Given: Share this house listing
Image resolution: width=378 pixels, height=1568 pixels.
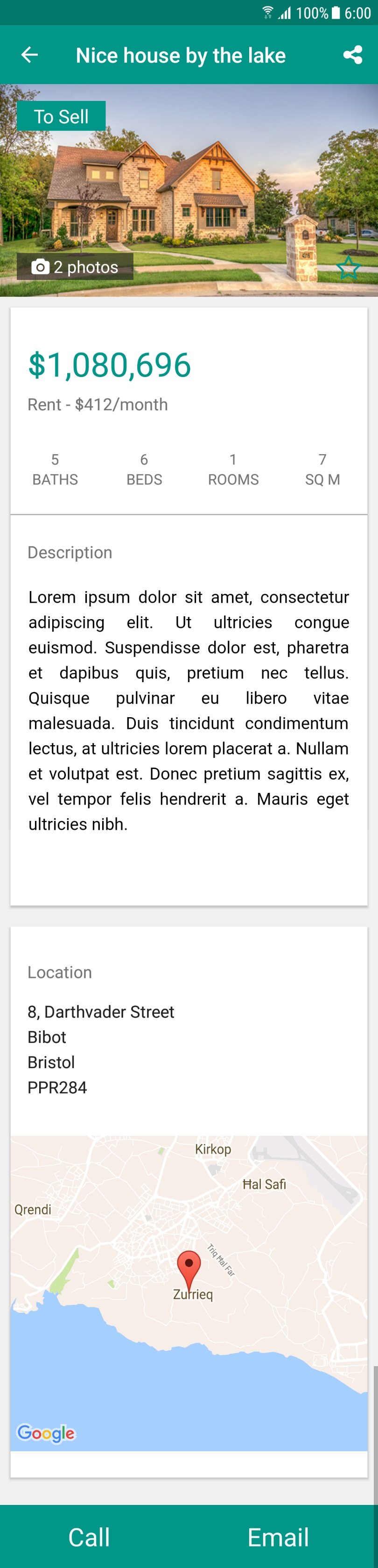Looking at the screenshot, I should coord(352,56).
